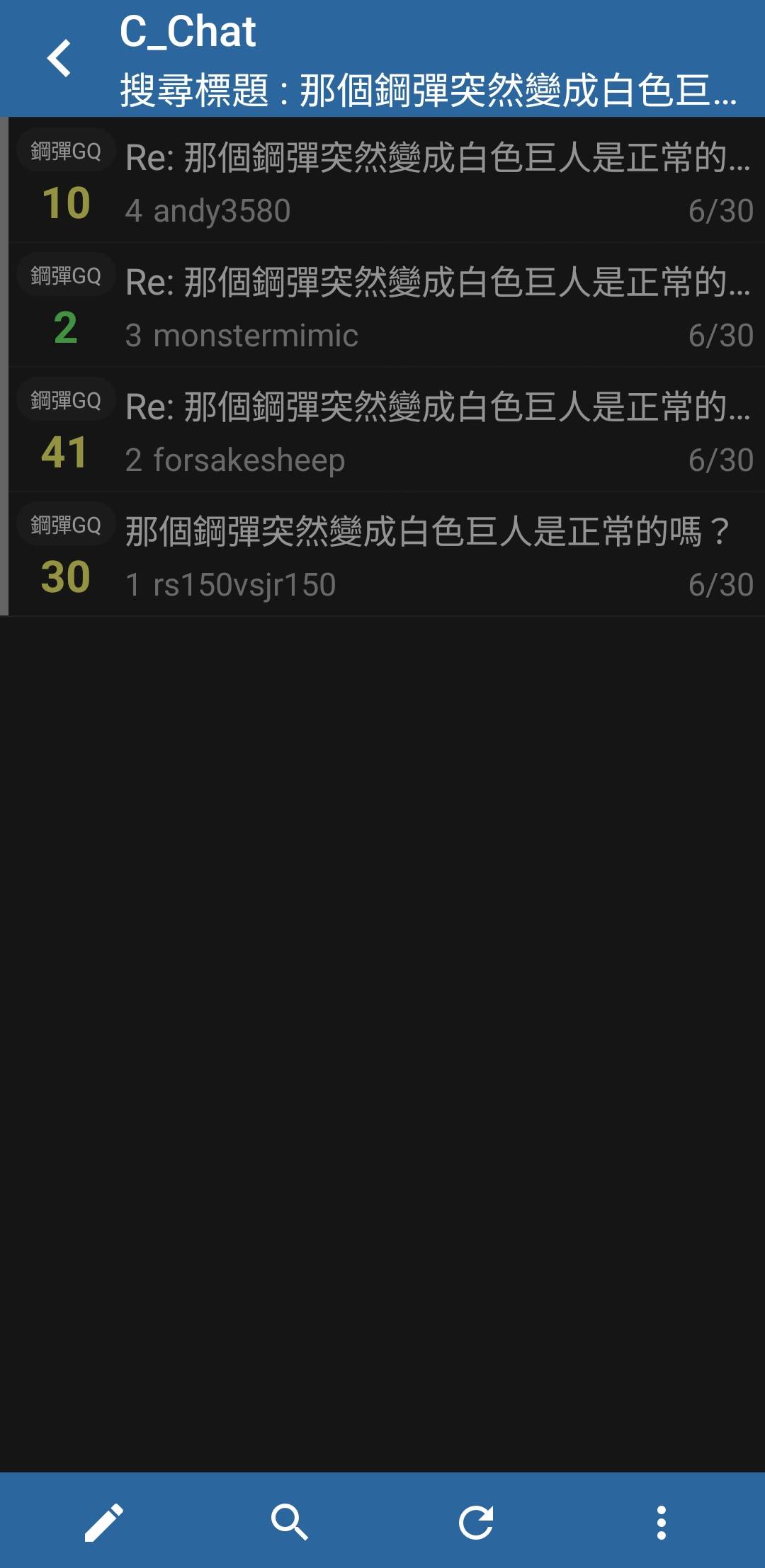Refresh the post list
Viewport: 765px width, 1568px height.
(476, 1522)
